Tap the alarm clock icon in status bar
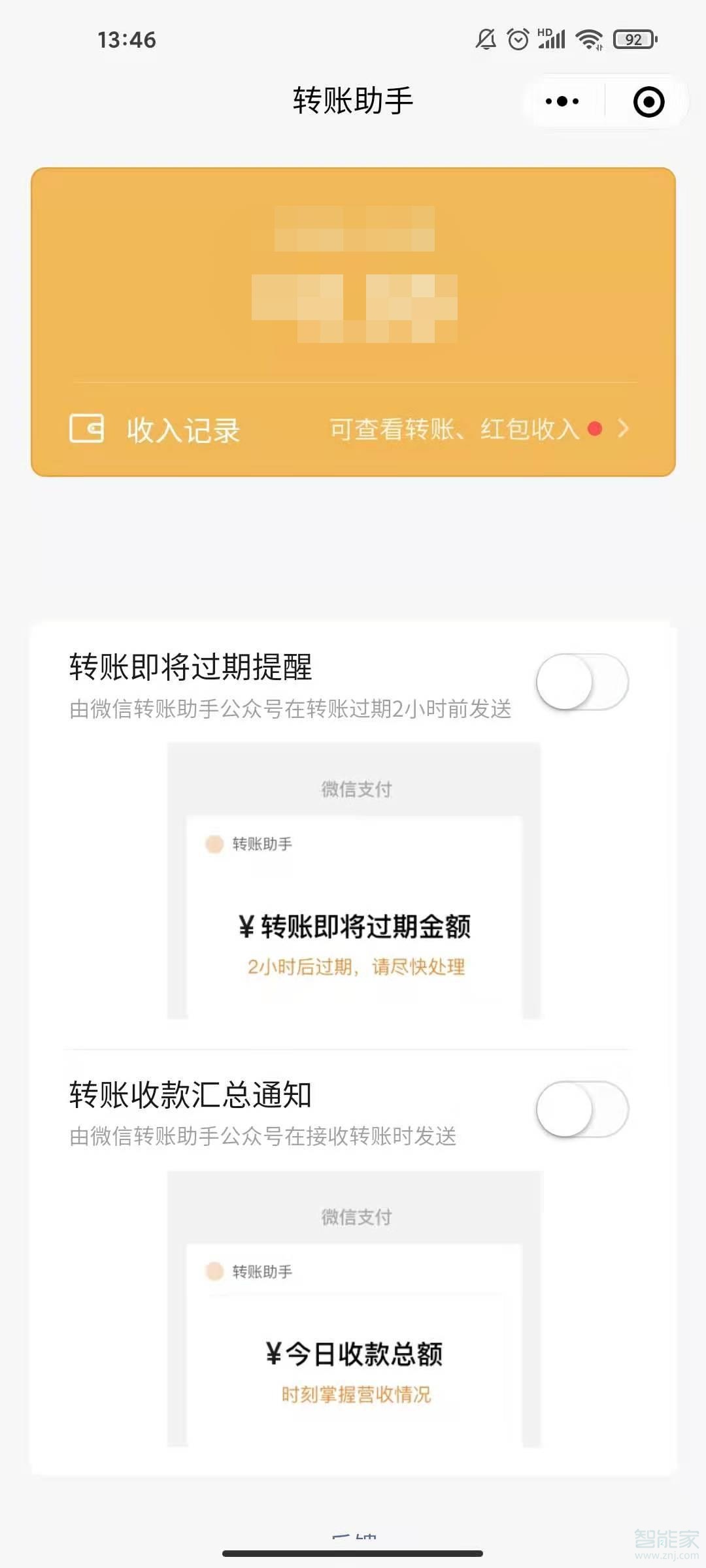Image resolution: width=706 pixels, height=1568 pixels. tap(517, 39)
